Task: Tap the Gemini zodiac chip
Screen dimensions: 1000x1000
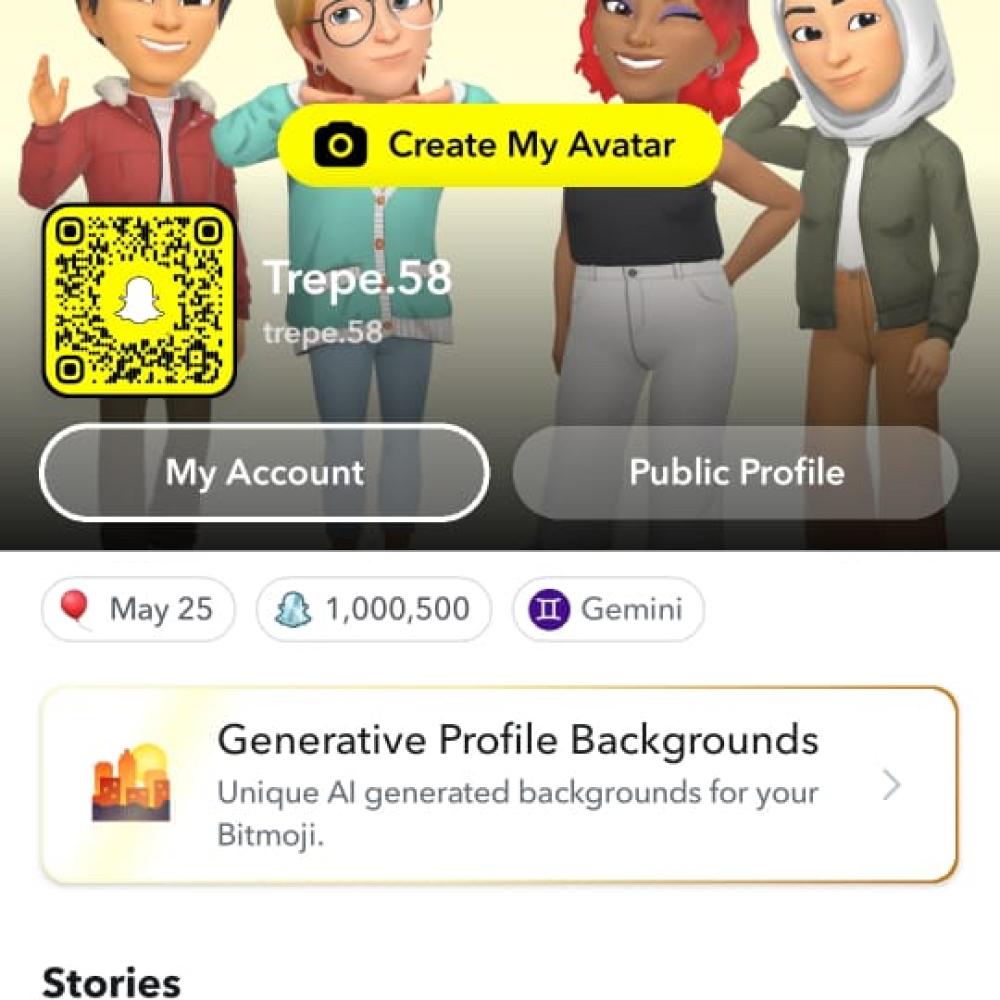Action: coord(608,609)
